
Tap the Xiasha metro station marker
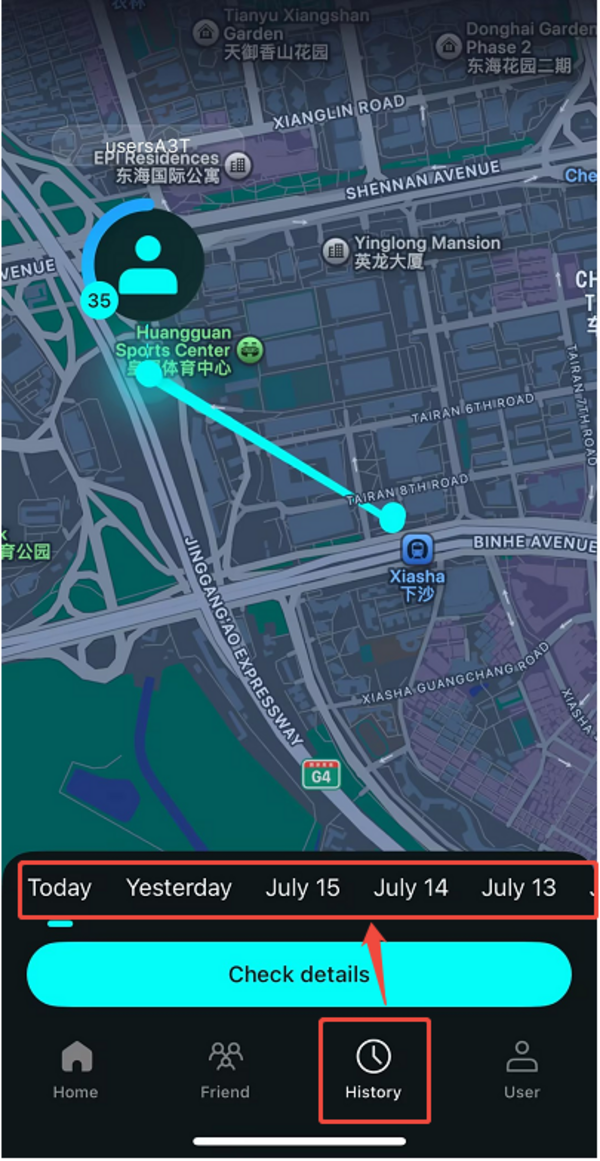pos(418,549)
